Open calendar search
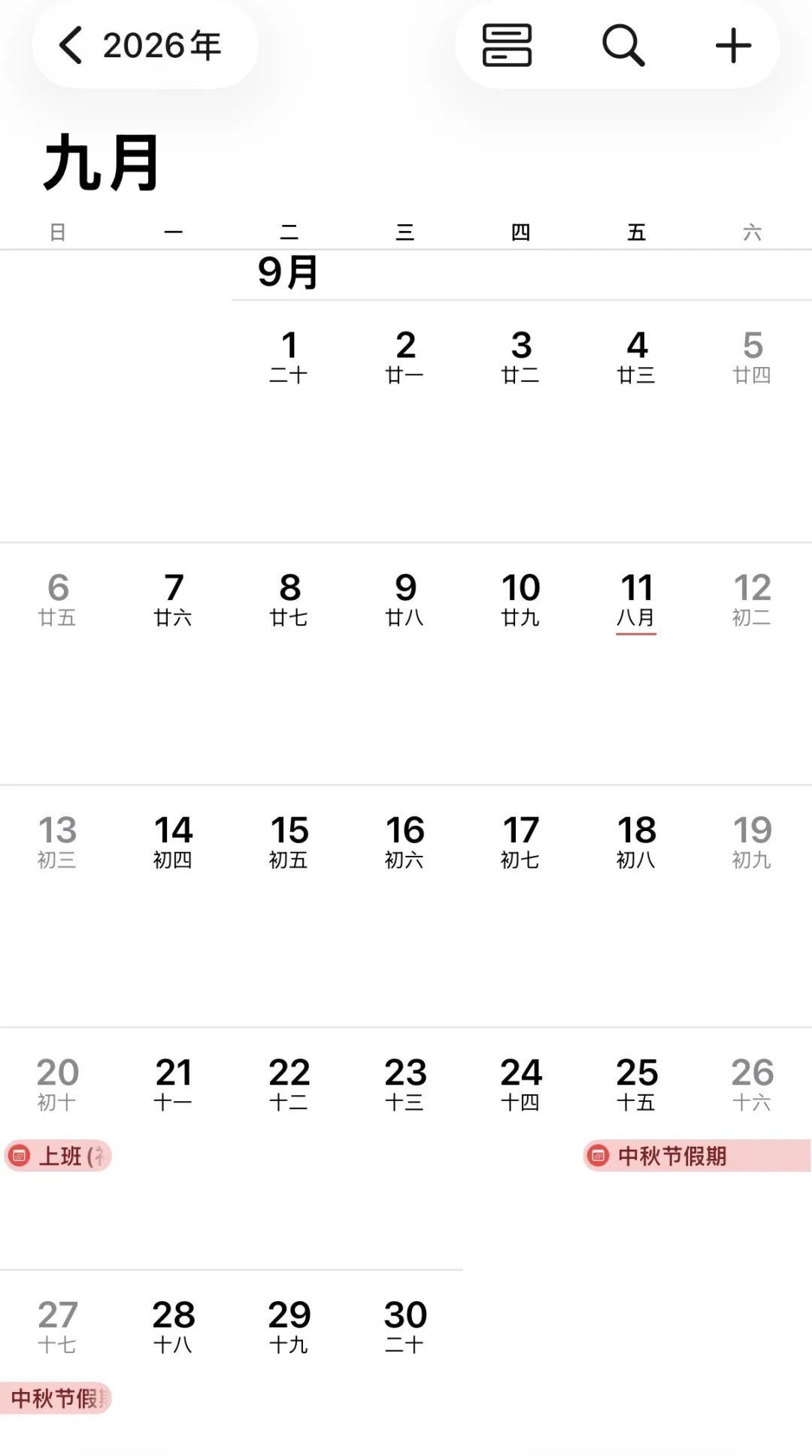812x1456 pixels. coord(623,46)
